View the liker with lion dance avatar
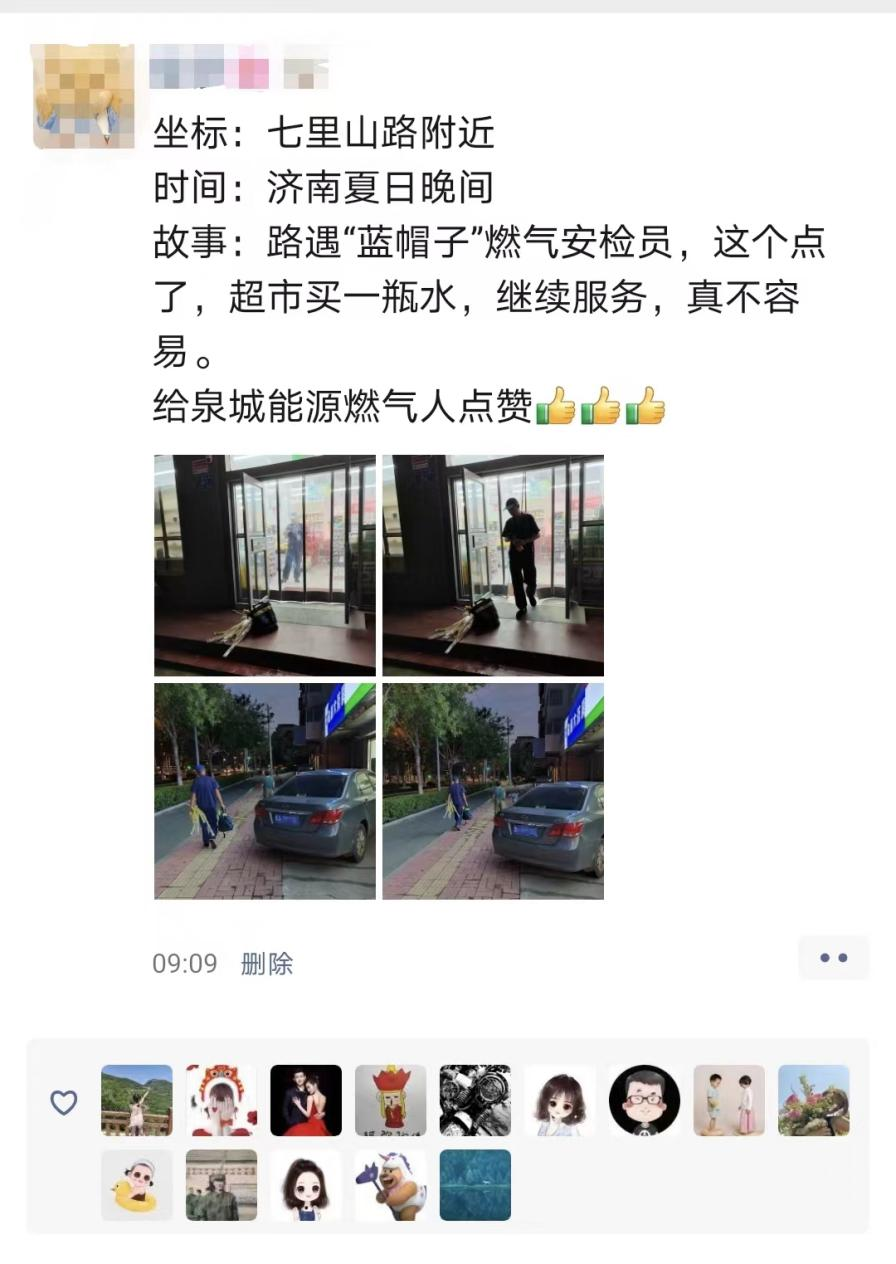 (x=221, y=1100)
